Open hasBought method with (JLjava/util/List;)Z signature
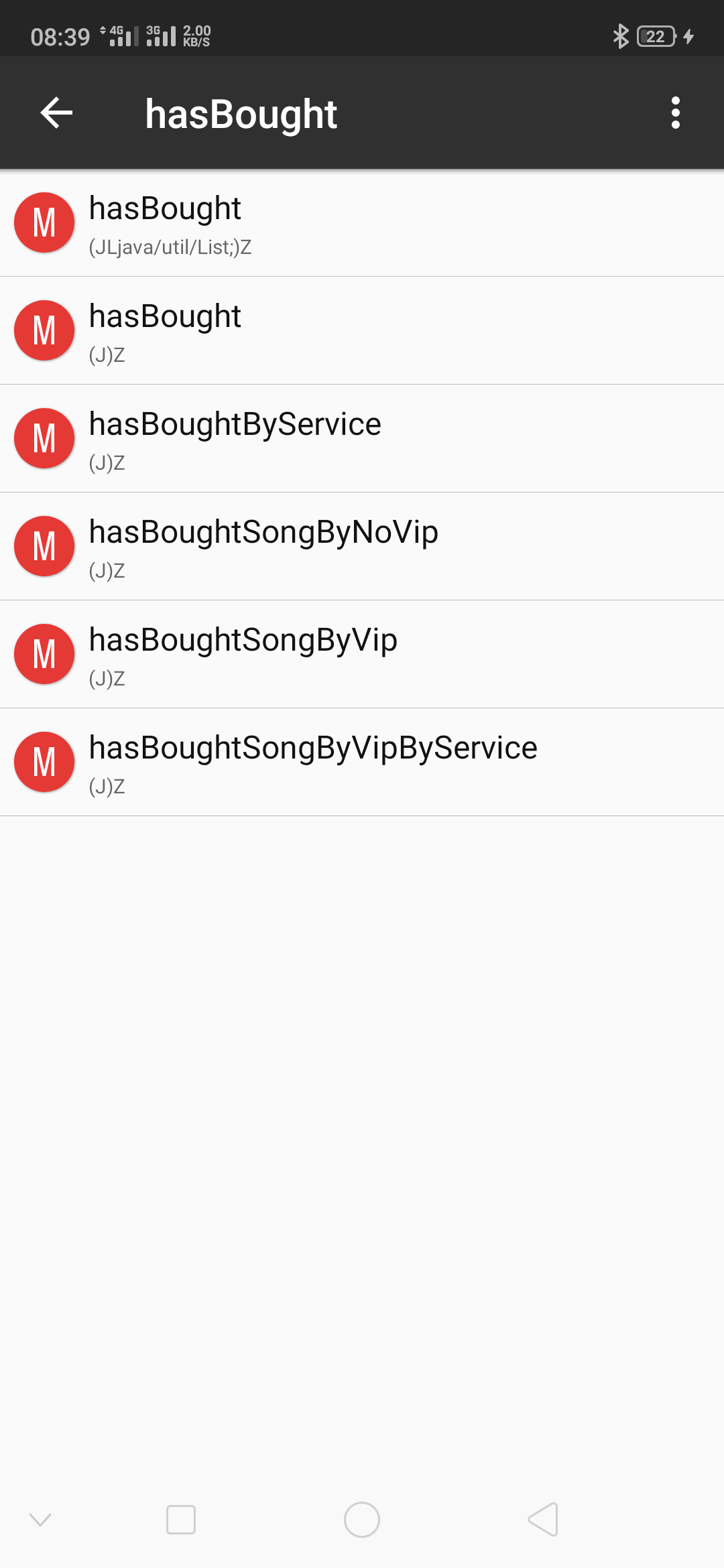Image resolution: width=724 pixels, height=1568 pixels. [x=362, y=223]
